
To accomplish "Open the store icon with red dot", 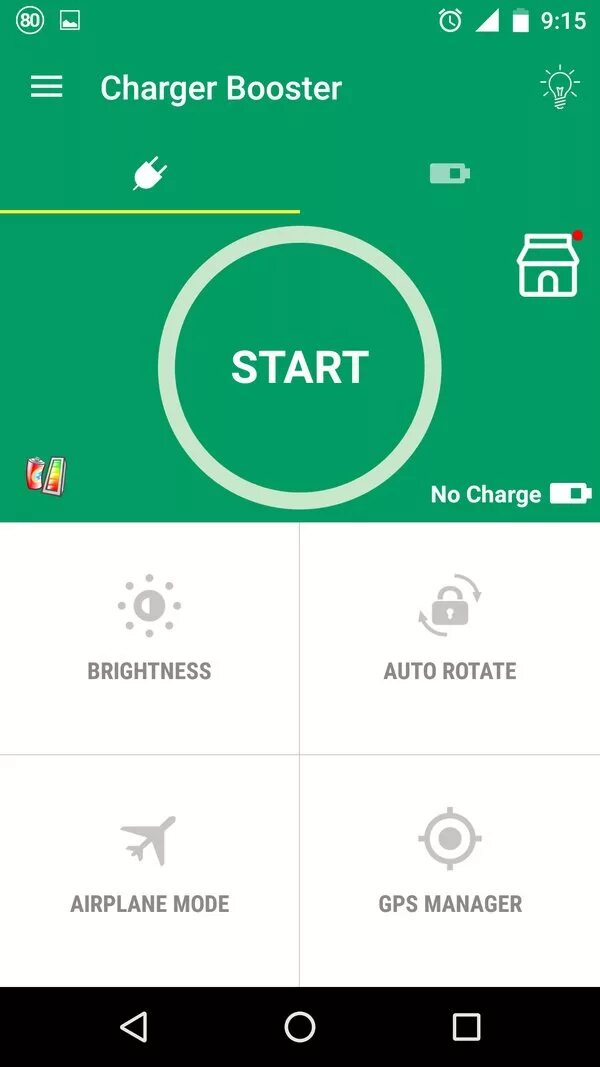I will [548, 265].
